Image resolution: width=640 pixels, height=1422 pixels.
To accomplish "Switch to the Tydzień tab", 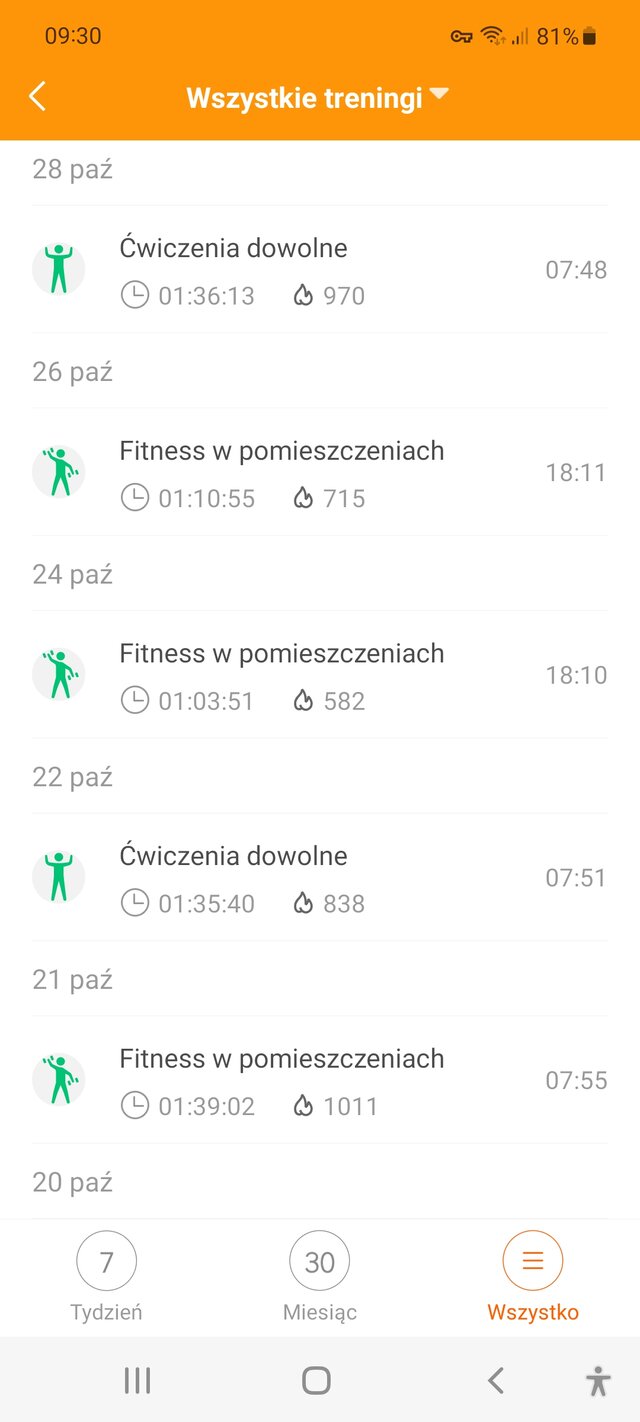I will [106, 1277].
